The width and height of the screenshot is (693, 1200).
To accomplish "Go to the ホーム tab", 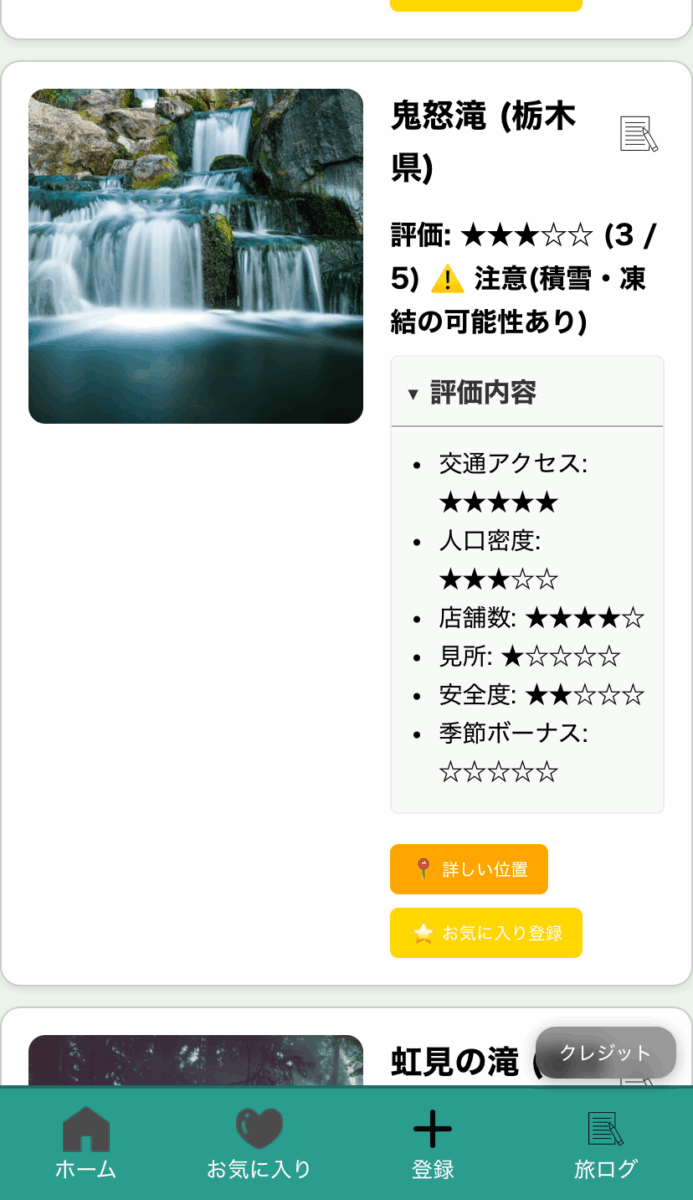I will click(86, 1144).
